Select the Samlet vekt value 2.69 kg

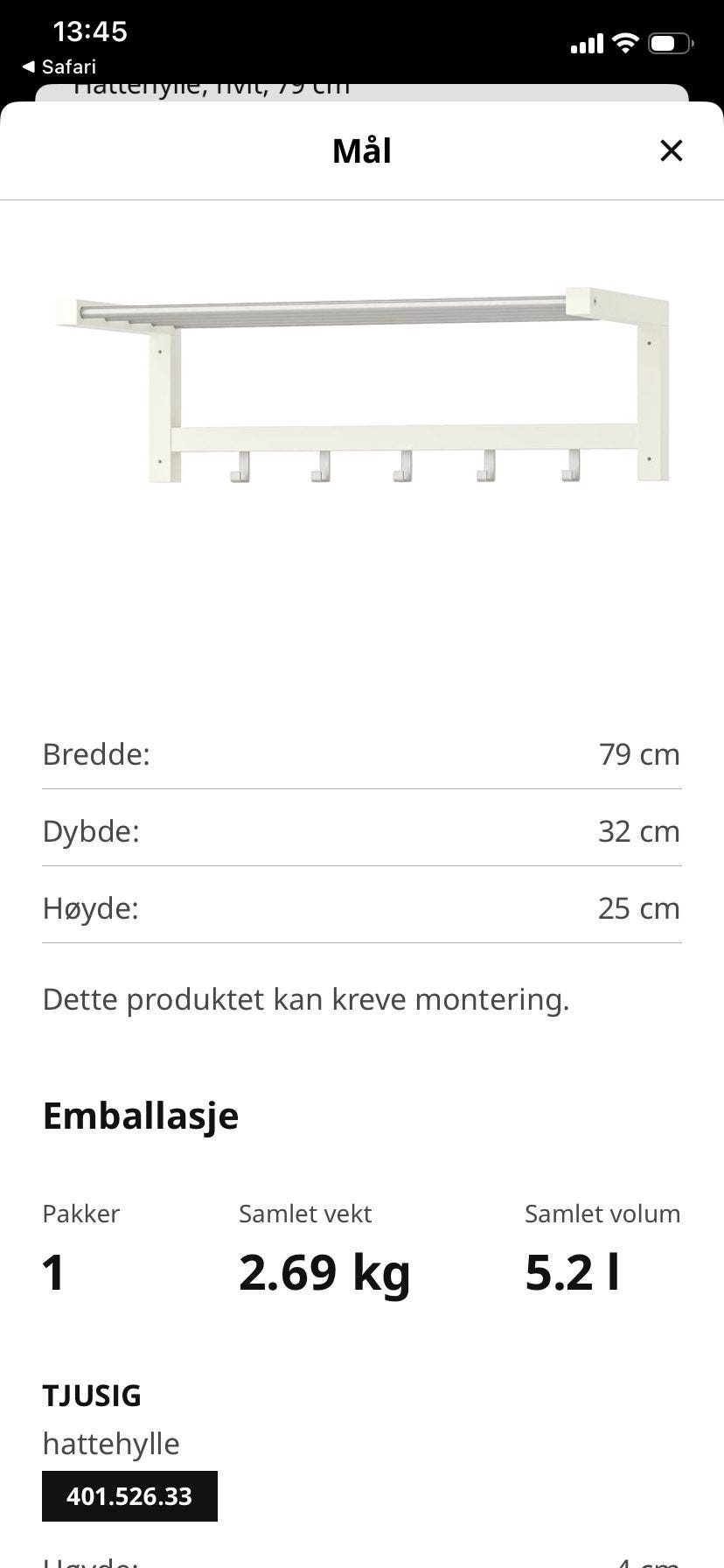pyautogui.click(x=324, y=1273)
